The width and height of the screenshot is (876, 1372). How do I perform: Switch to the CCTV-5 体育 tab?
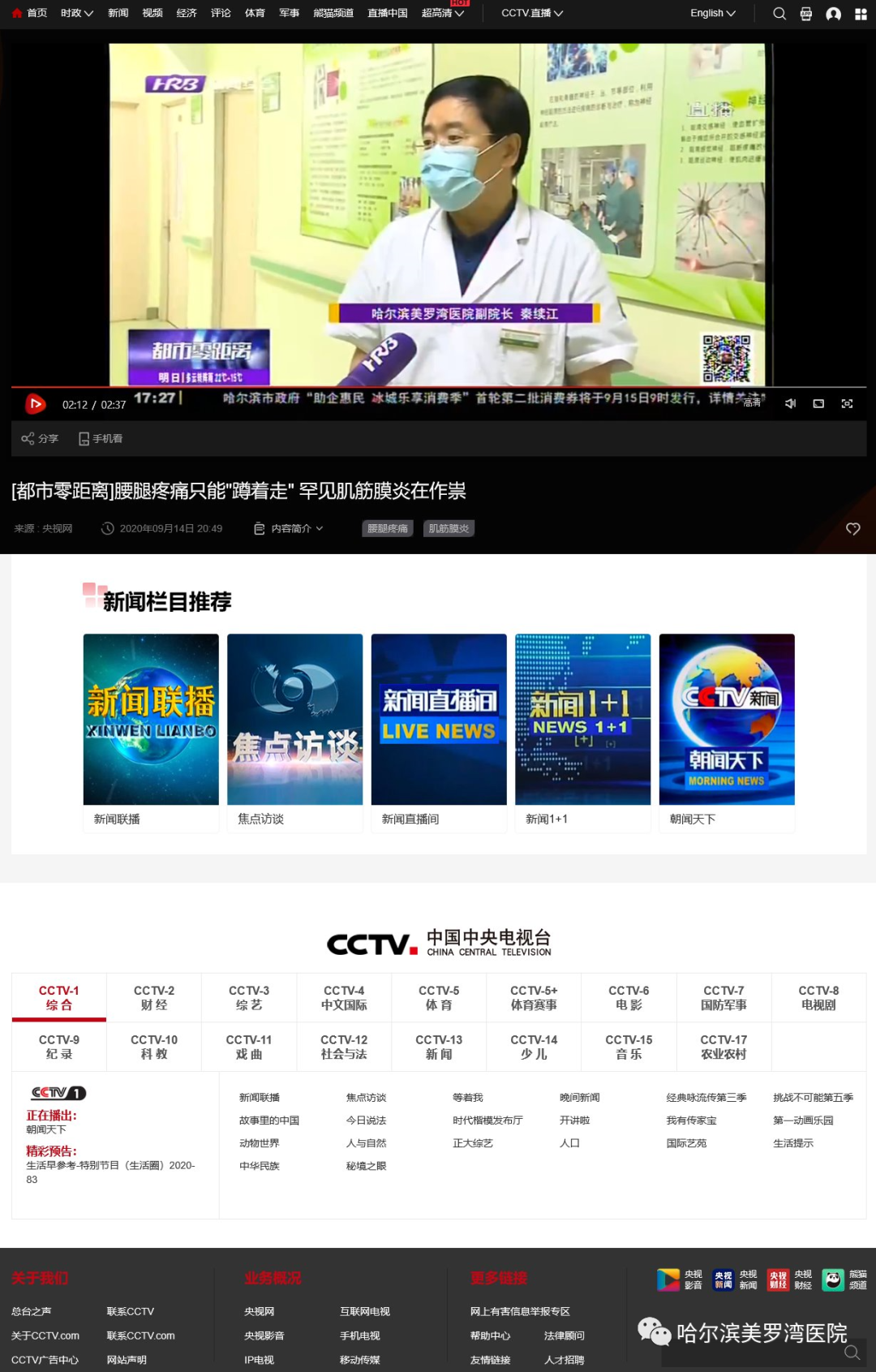tap(439, 998)
